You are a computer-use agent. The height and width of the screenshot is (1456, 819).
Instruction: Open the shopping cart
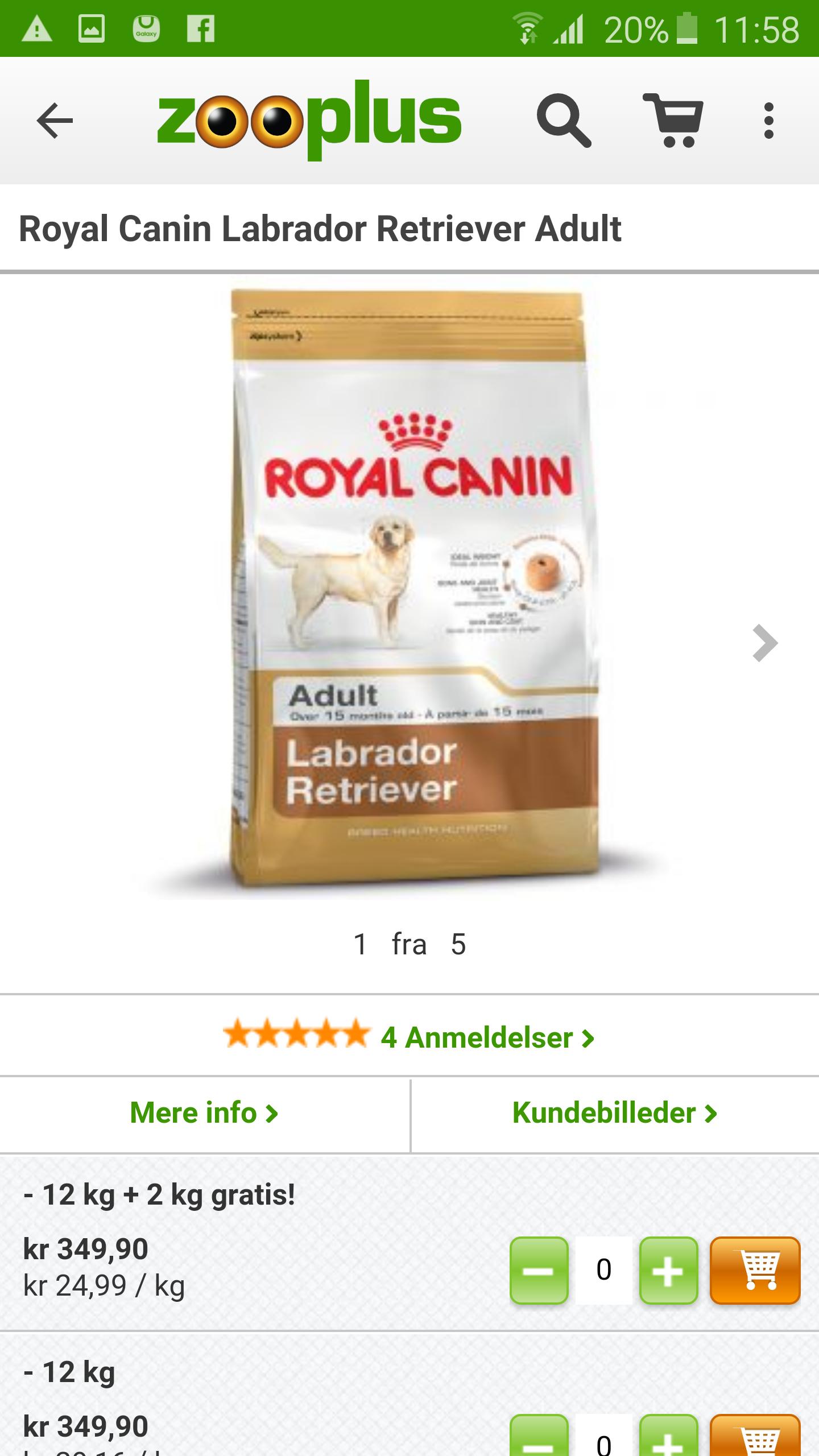[673, 120]
